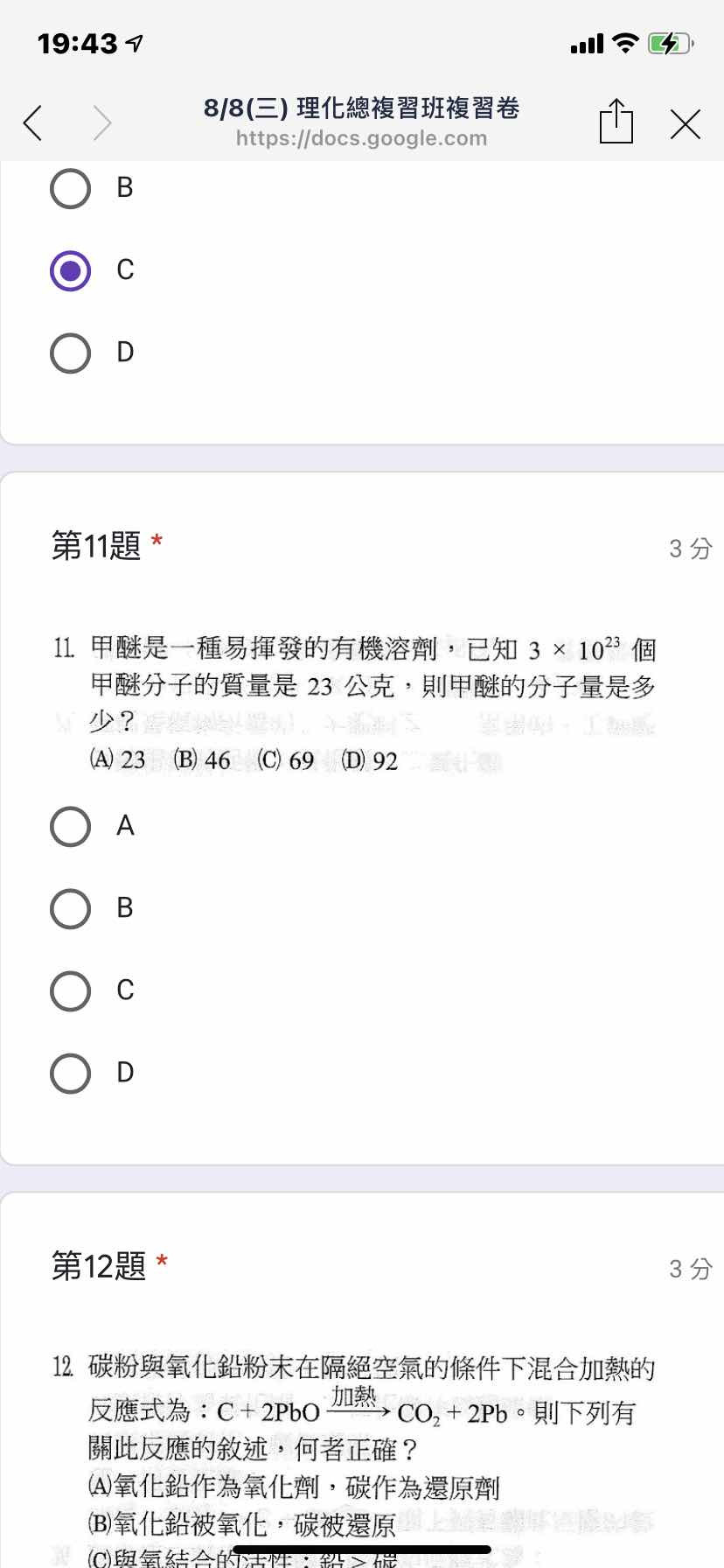Tap the forward navigation arrow
The image size is (724, 1568).
coord(102,123)
